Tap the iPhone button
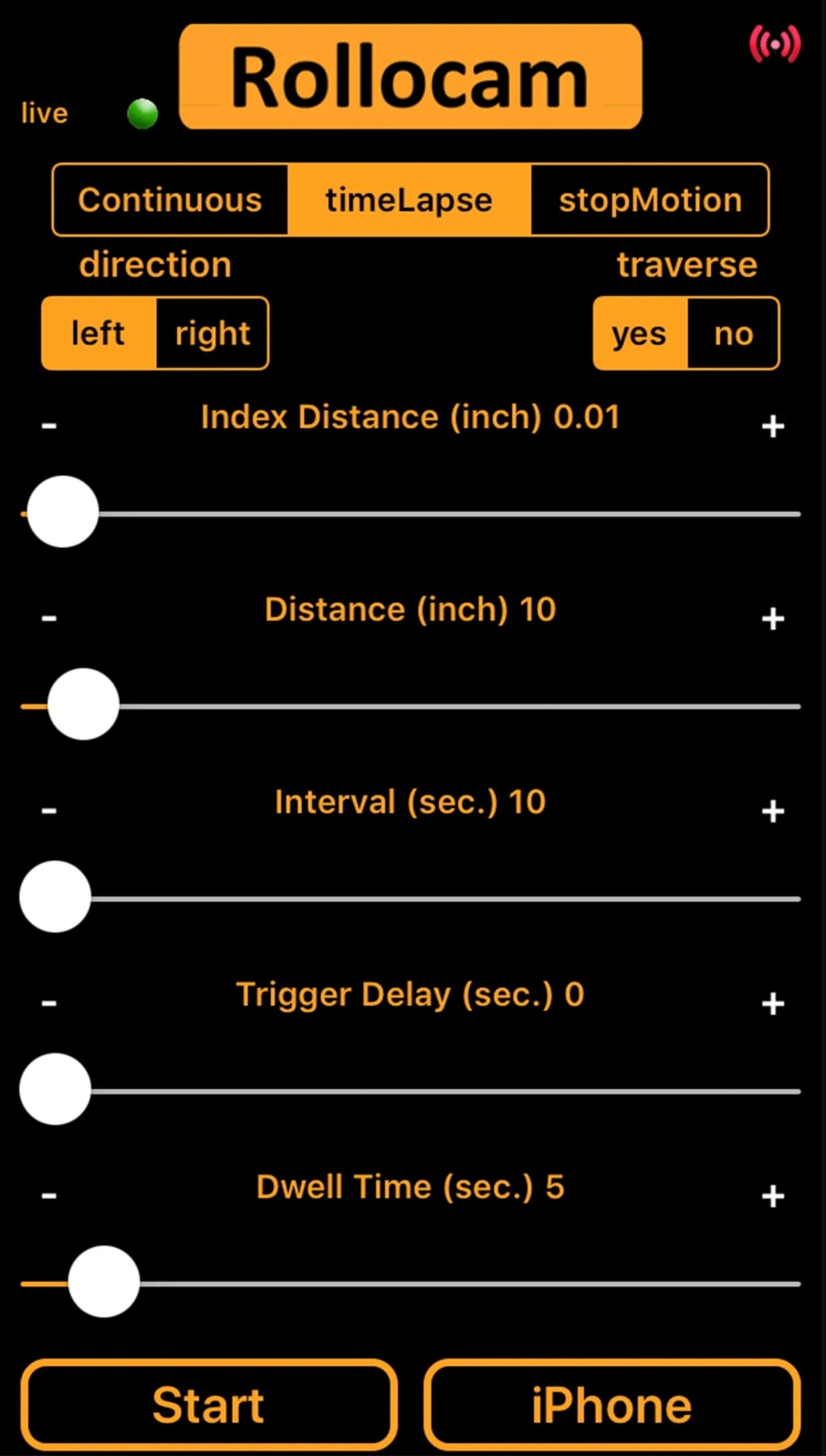This screenshot has height=1456, width=826. pos(612,1406)
